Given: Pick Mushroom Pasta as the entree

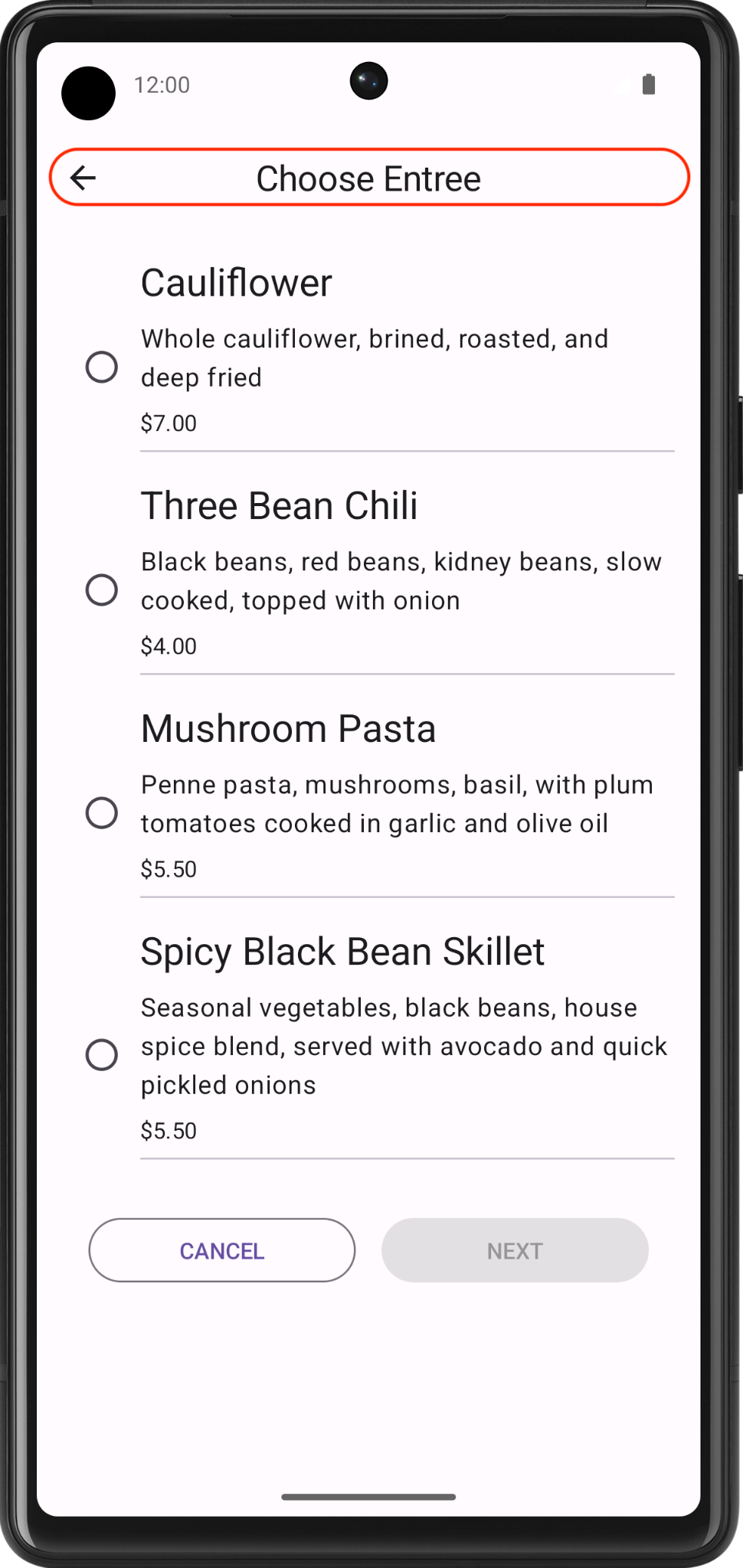Looking at the screenshot, I should click(102, 812).
